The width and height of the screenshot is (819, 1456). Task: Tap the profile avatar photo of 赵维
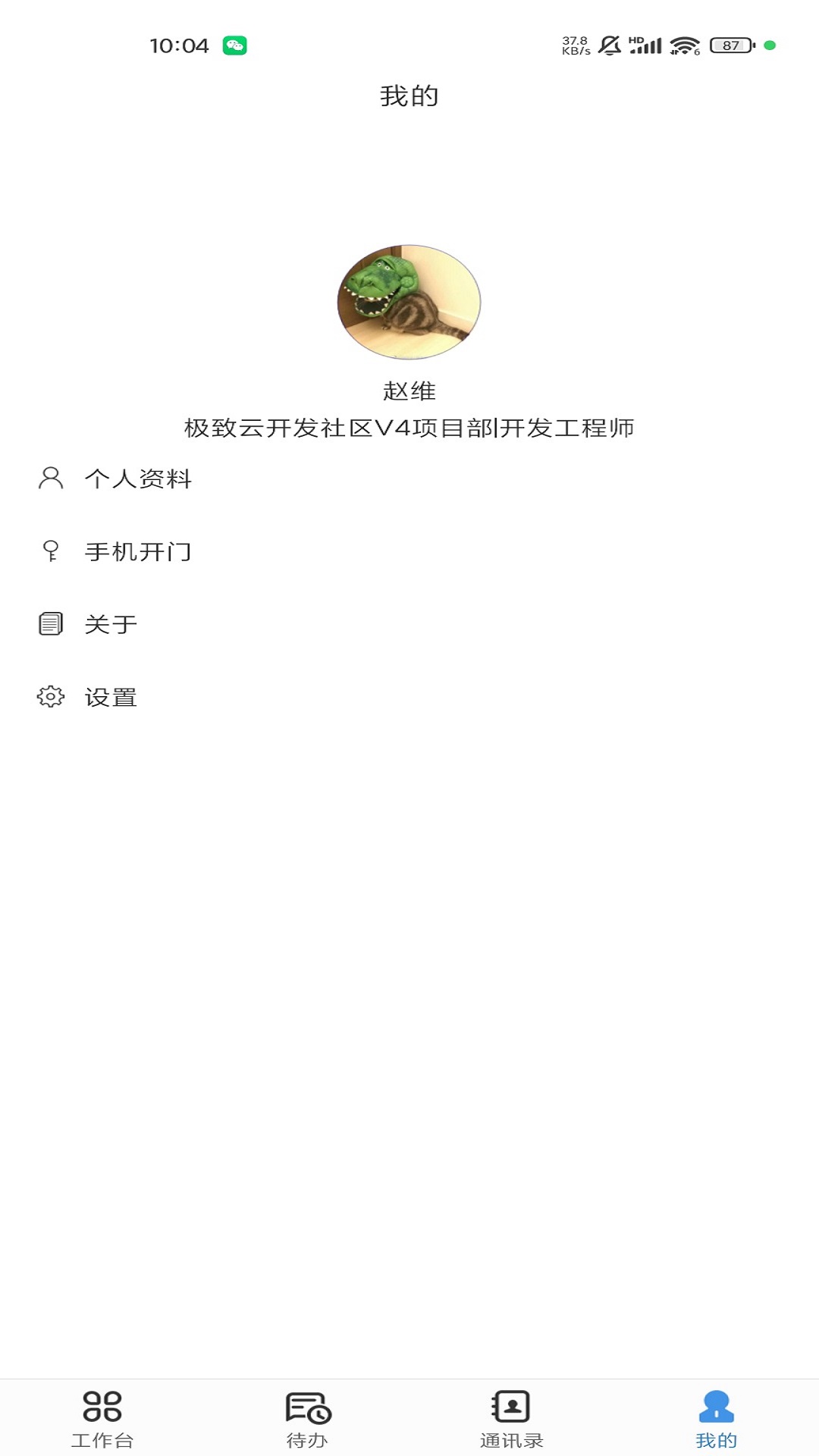pos(409,302)
